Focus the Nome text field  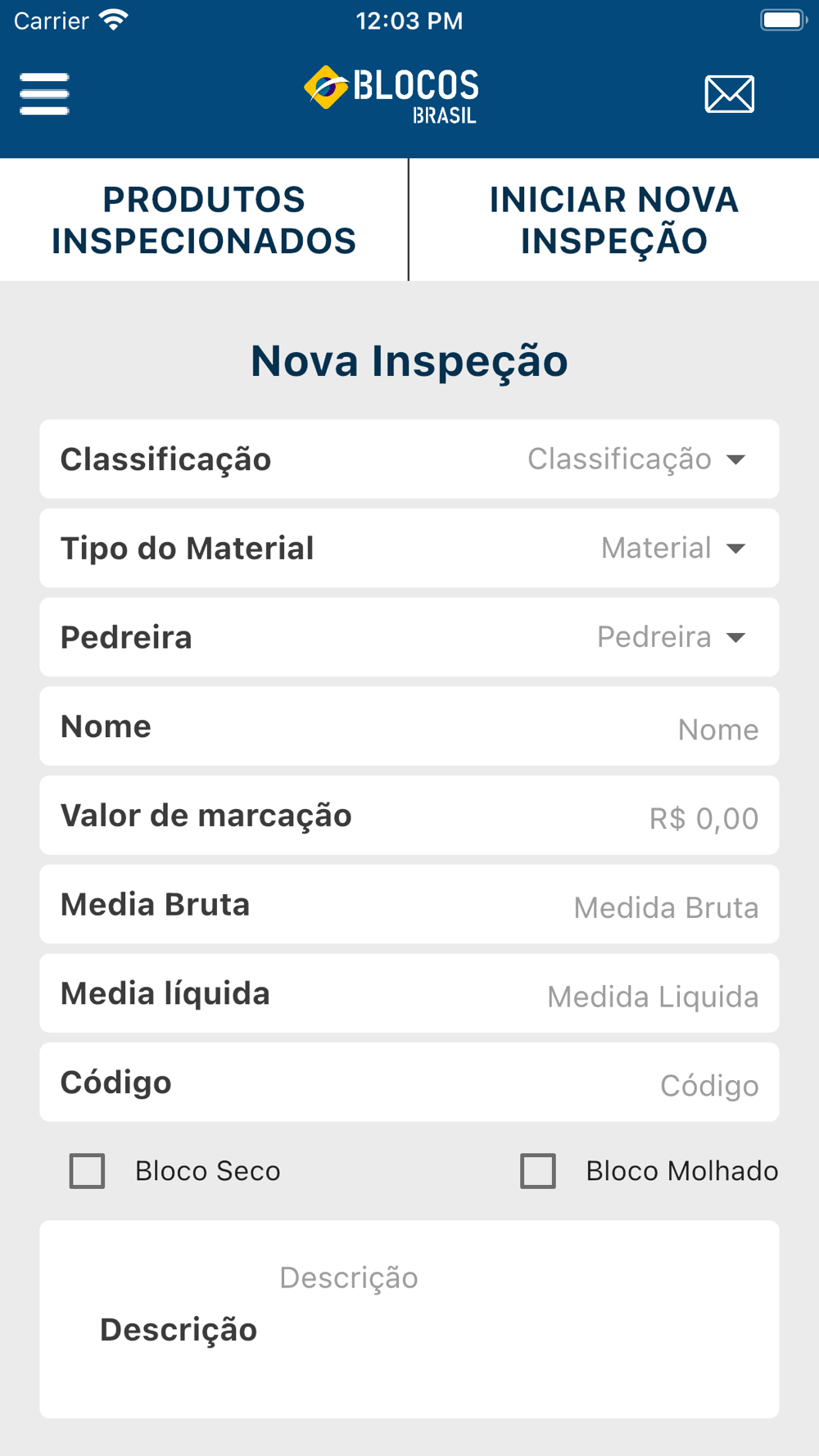pos(409,726)
